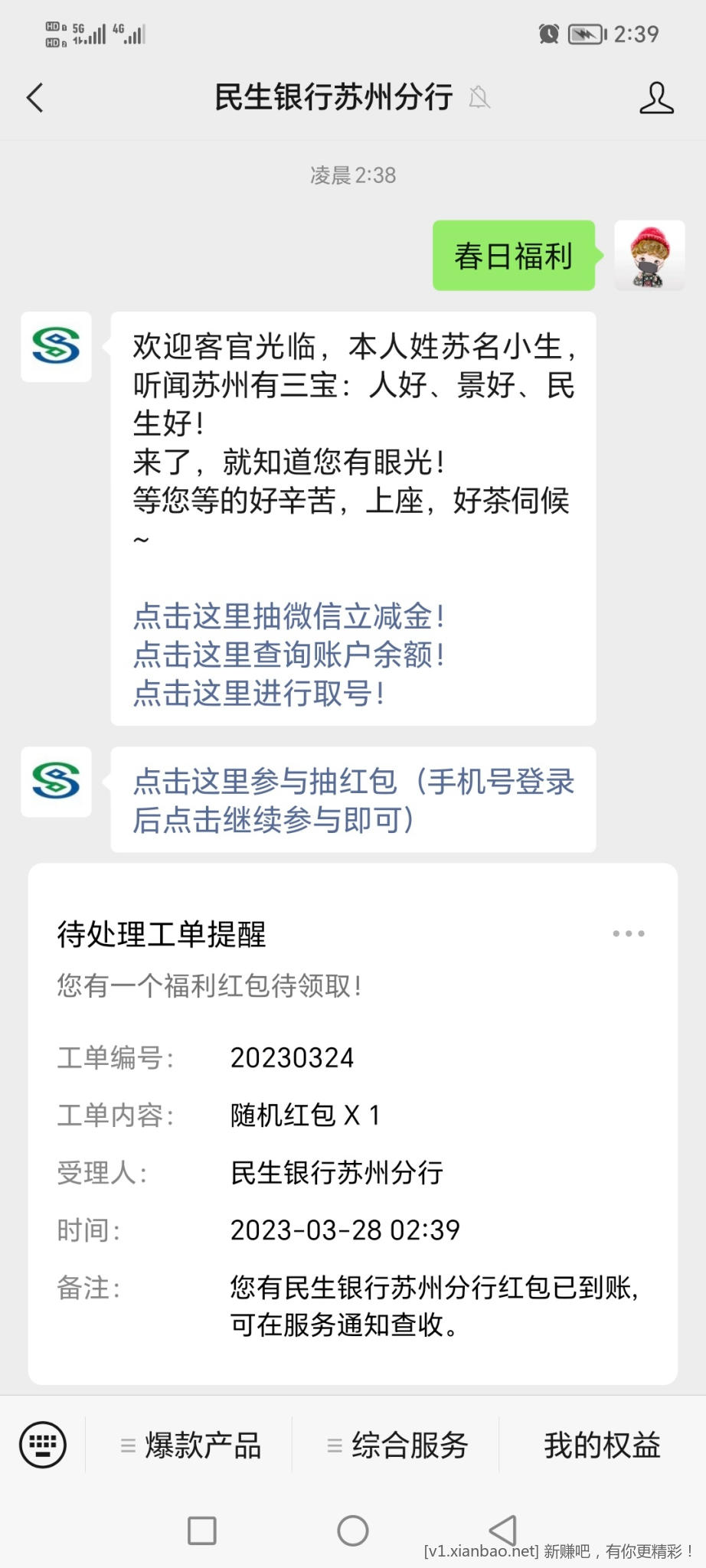
Task: Open the recent apps overview
Action: pos(202,1530)
